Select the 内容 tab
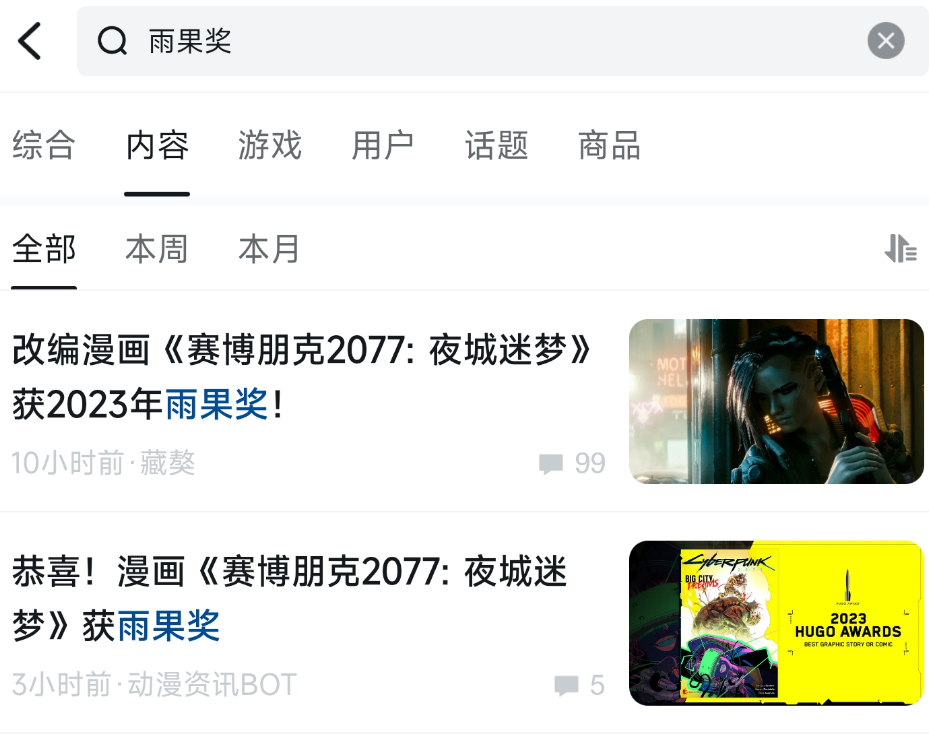929x735 pixels. (157, 146)
